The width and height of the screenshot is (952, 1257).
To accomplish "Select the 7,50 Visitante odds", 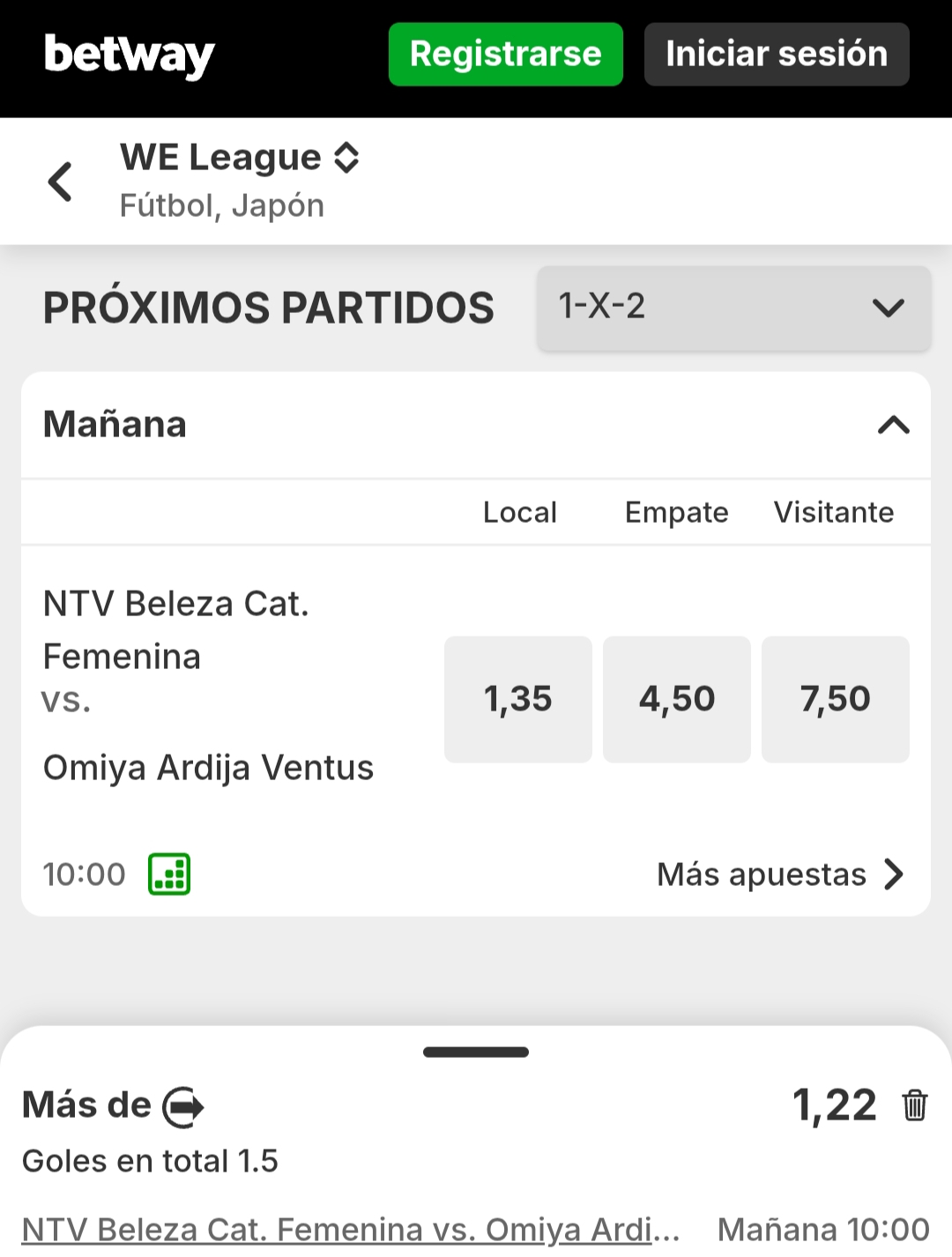I will [835, 699].
